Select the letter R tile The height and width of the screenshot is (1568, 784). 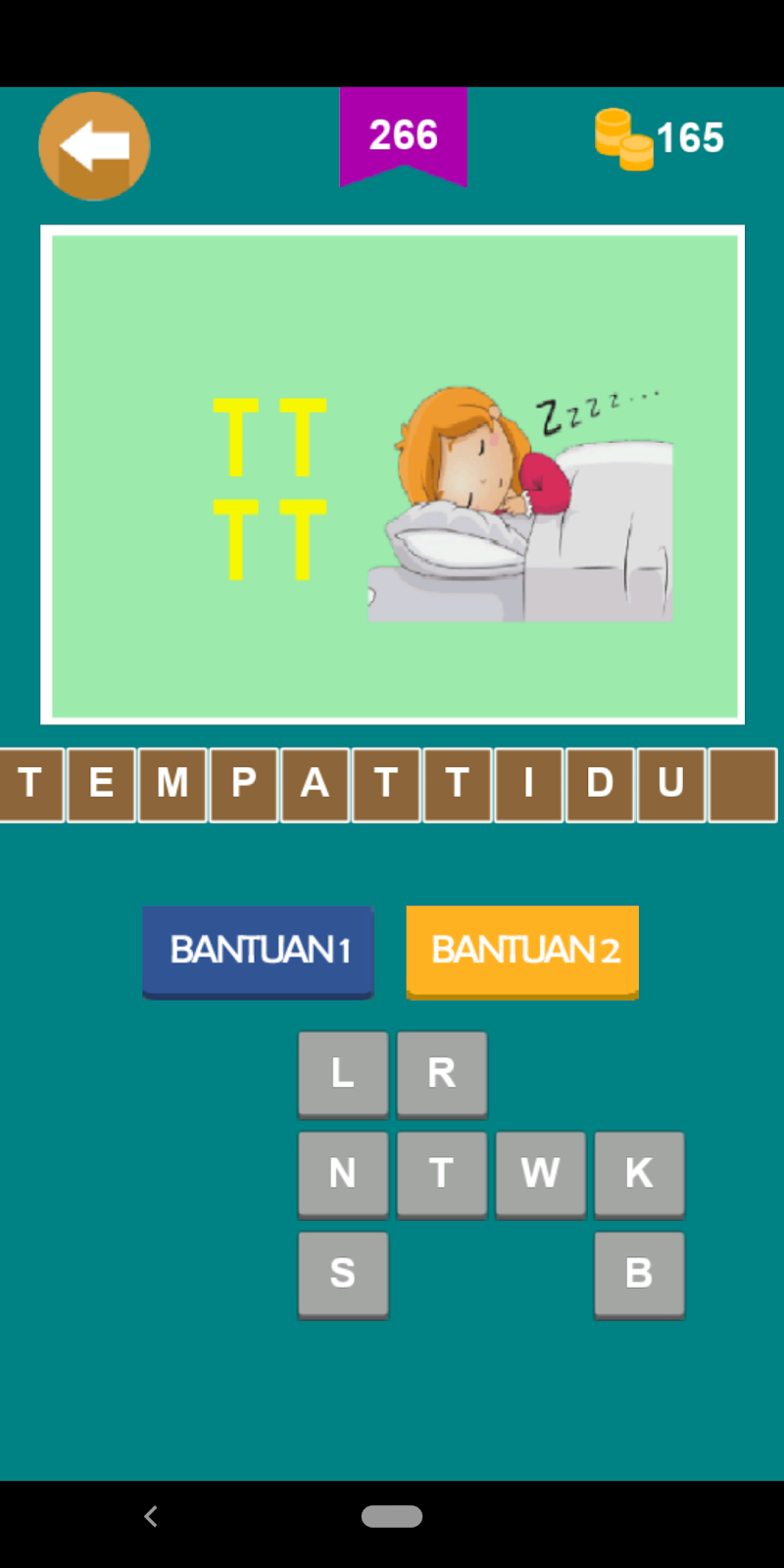point(442,1073)
